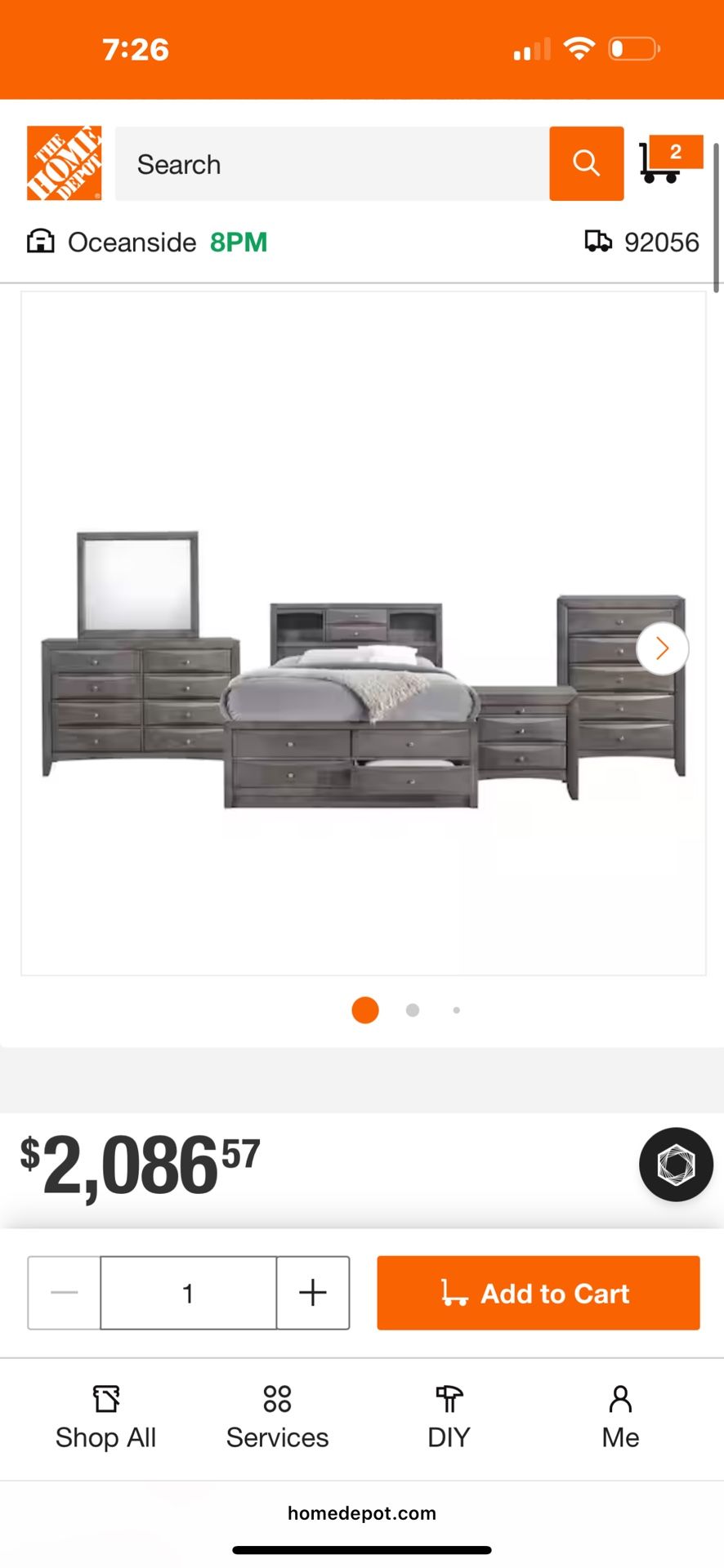Tap the store pickup house icon
724x1568 pixels.
[x=39, y=242]
